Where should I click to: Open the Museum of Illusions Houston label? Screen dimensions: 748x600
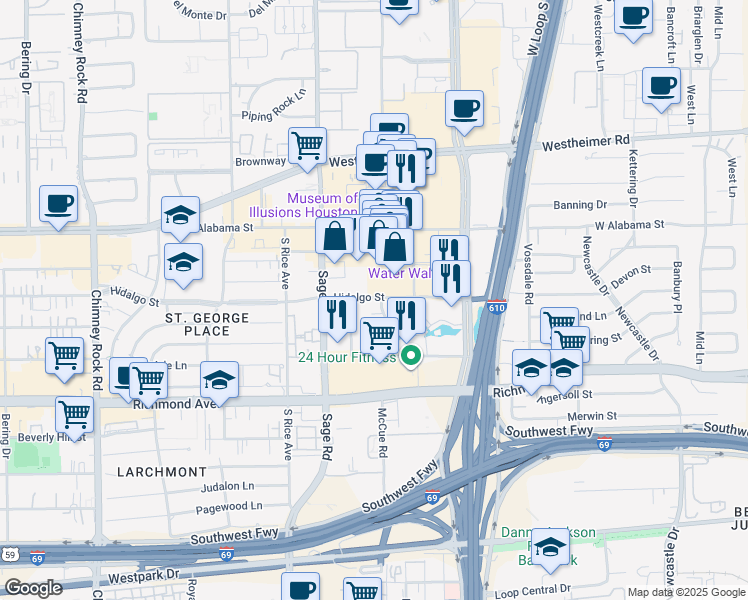click(303, 205)
